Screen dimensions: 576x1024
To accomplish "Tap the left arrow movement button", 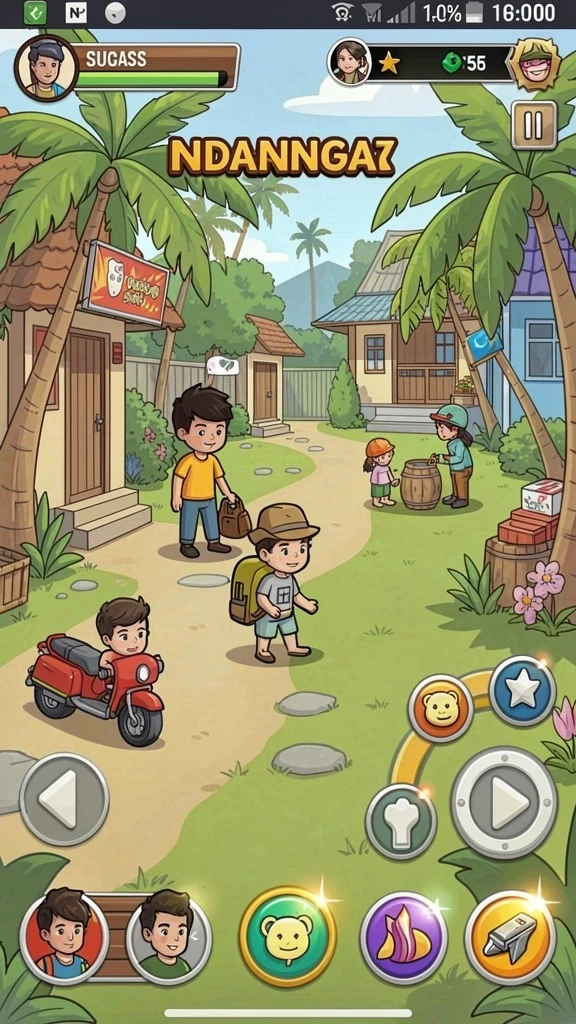I will click(x=64, y=799).
